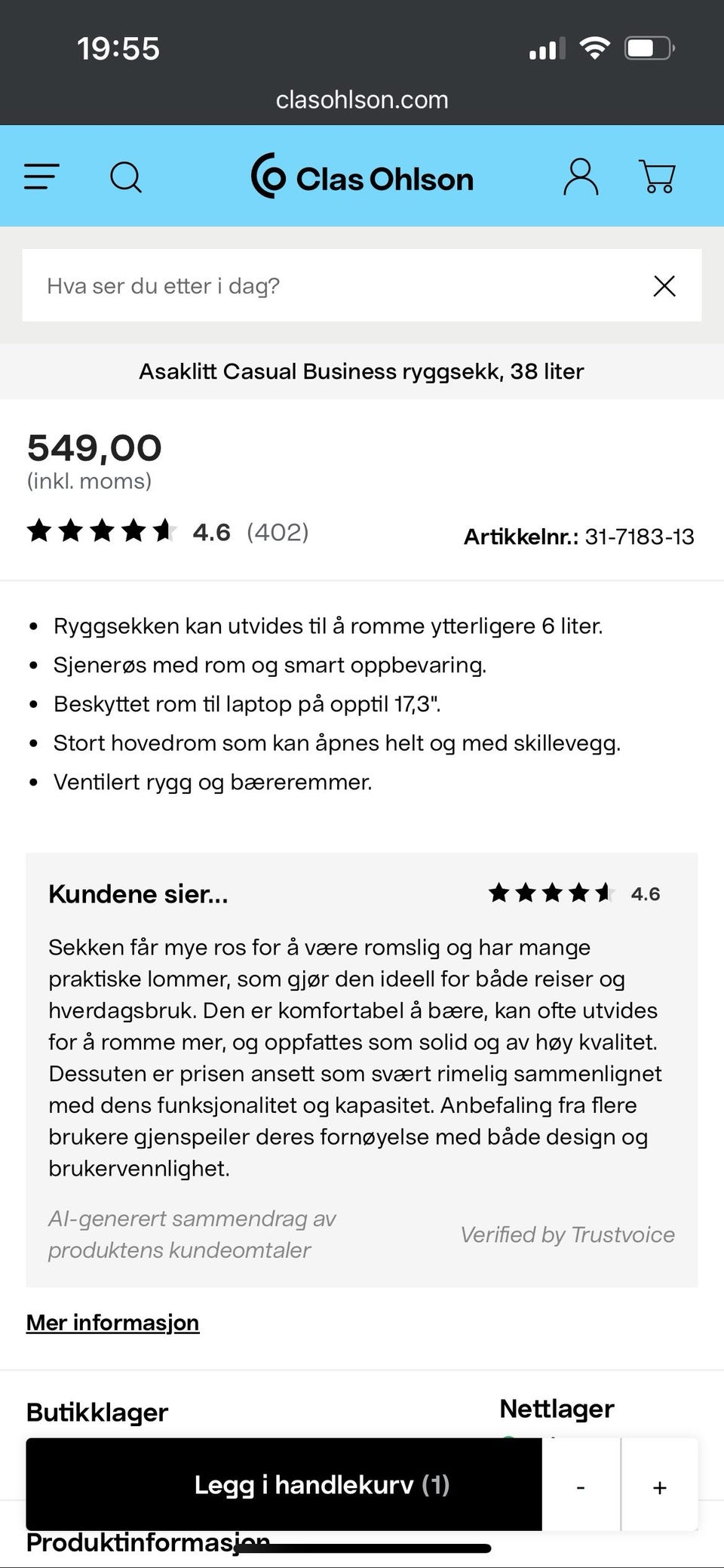The image size is (724, 1568).
Task: Open Mer informasjon
Action: coord(112,1322)
